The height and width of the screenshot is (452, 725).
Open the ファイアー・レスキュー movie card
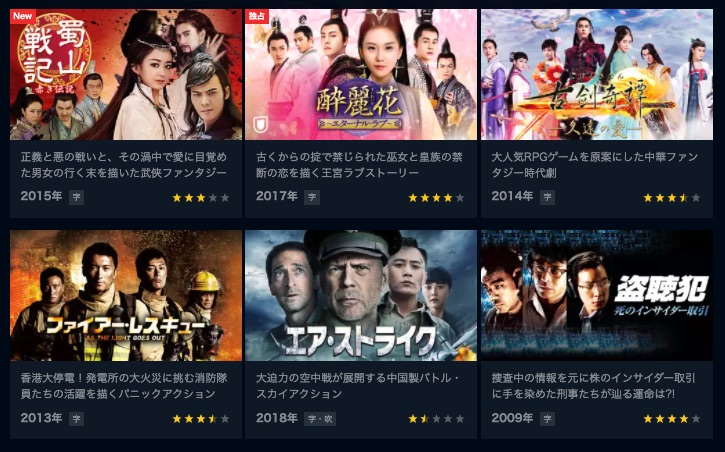click(126, 296)
